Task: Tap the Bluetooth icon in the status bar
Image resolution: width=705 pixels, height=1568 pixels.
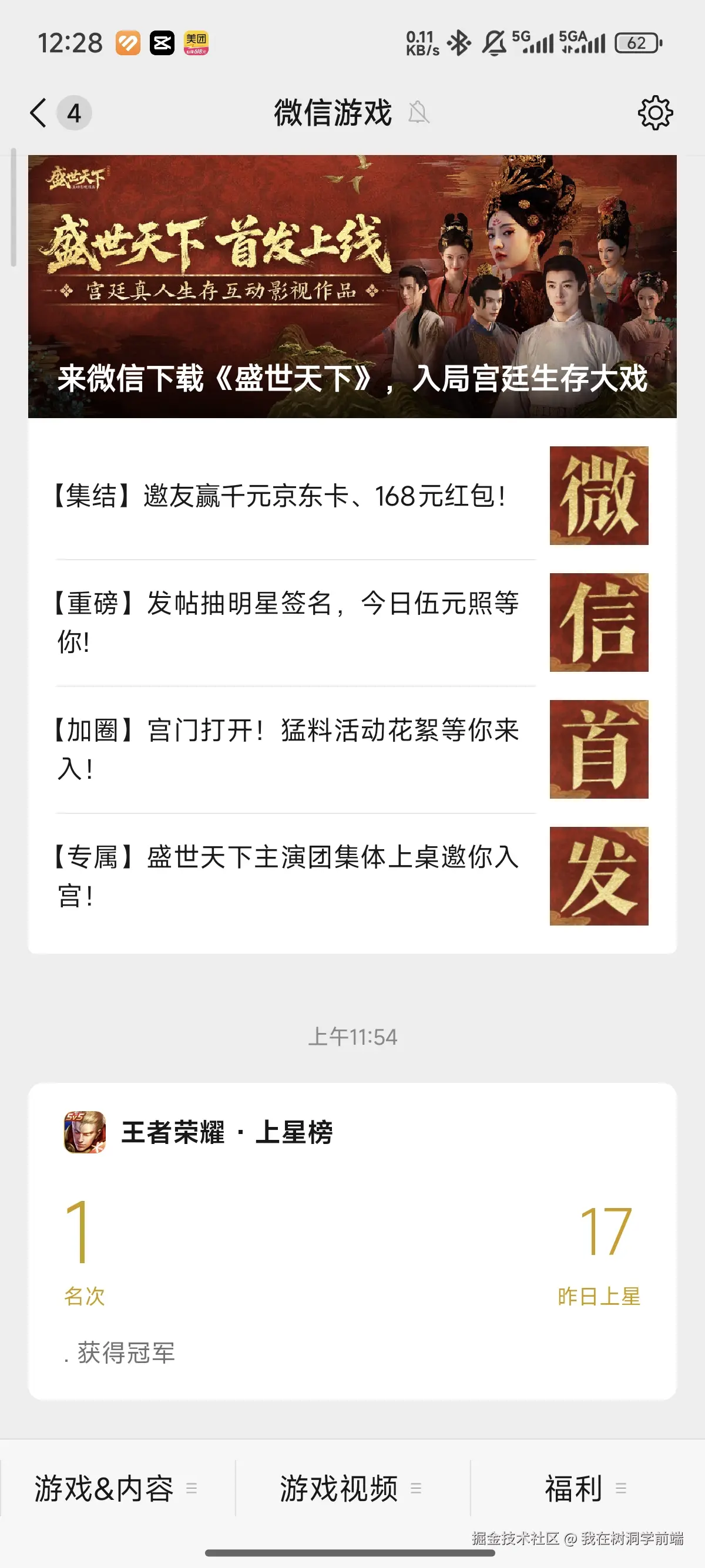Action: (458, 43)
